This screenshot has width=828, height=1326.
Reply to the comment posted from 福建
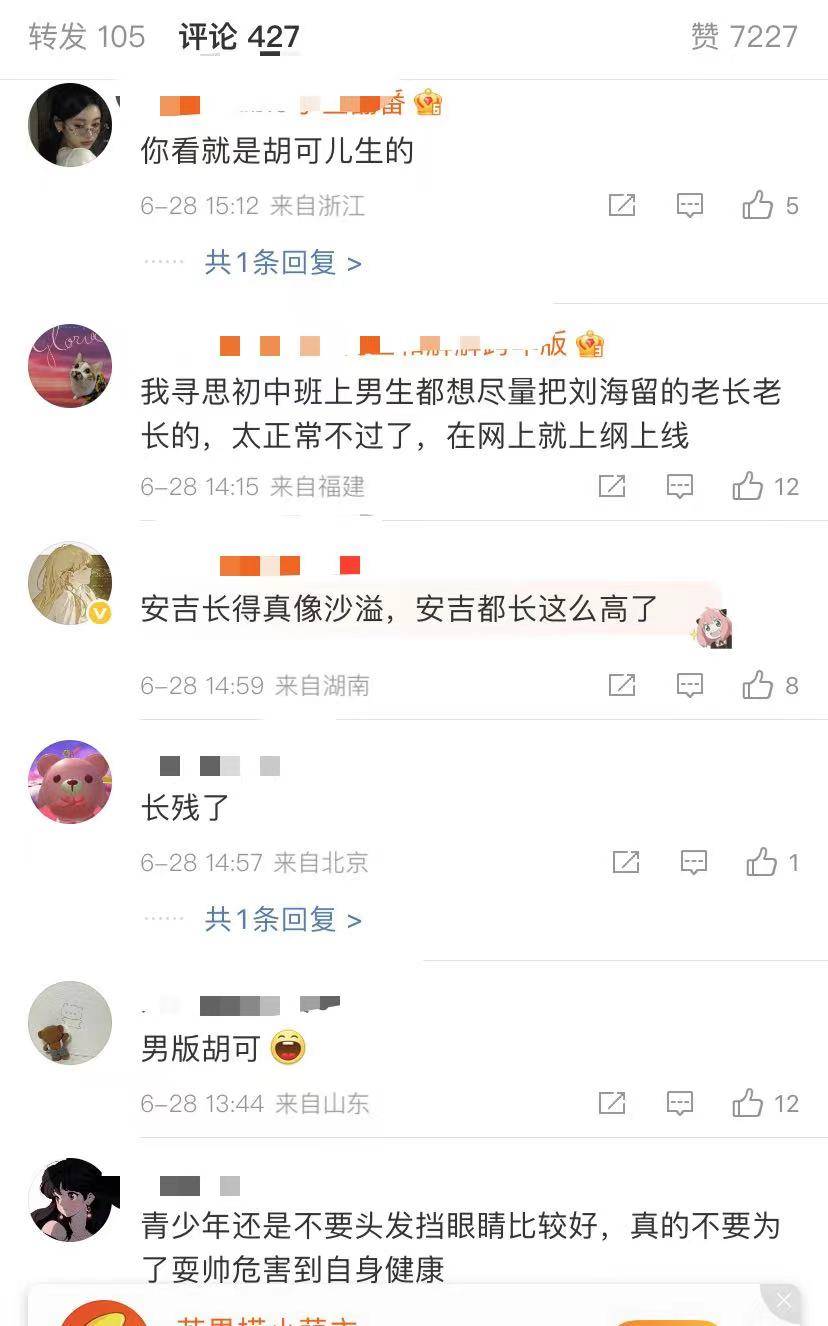tap(680, 487)
